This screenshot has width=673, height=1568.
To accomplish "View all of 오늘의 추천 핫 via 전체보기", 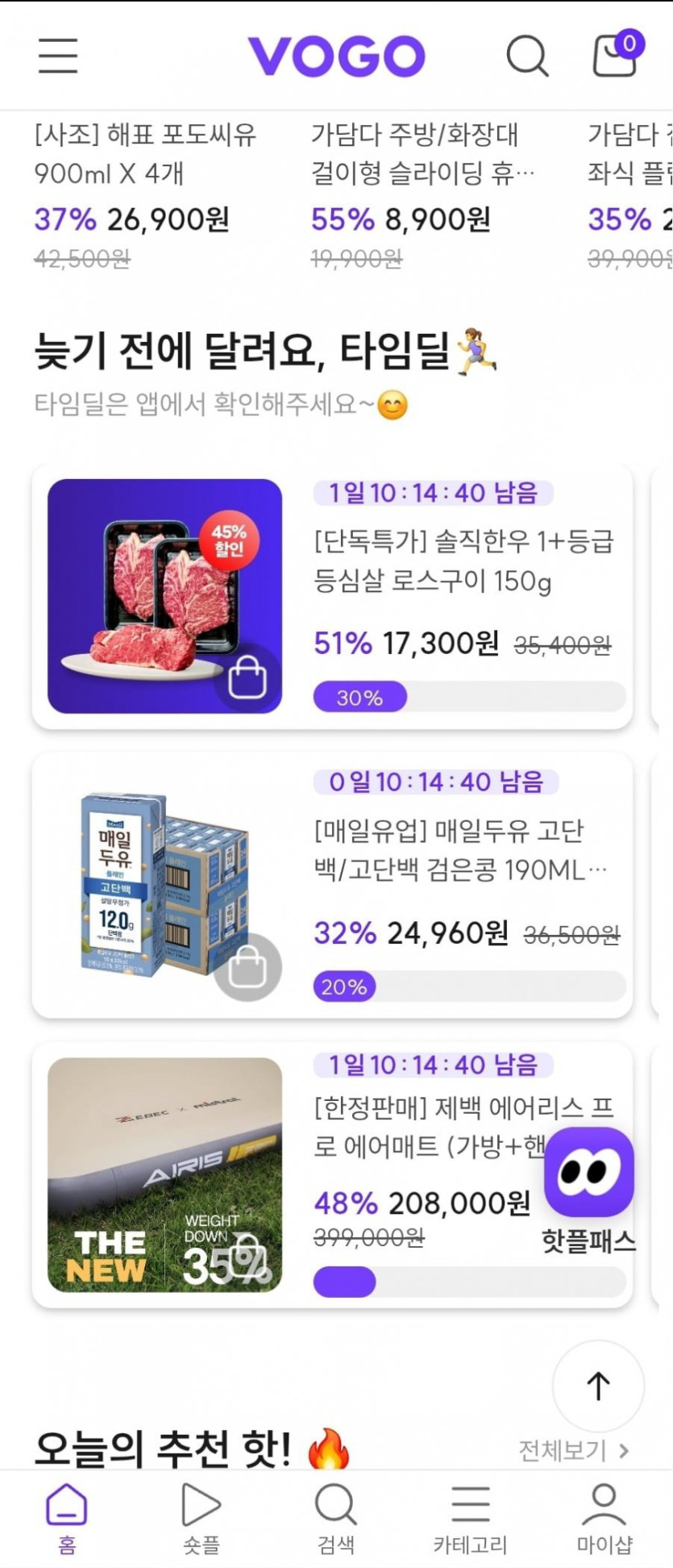I will click(573, 1451).
